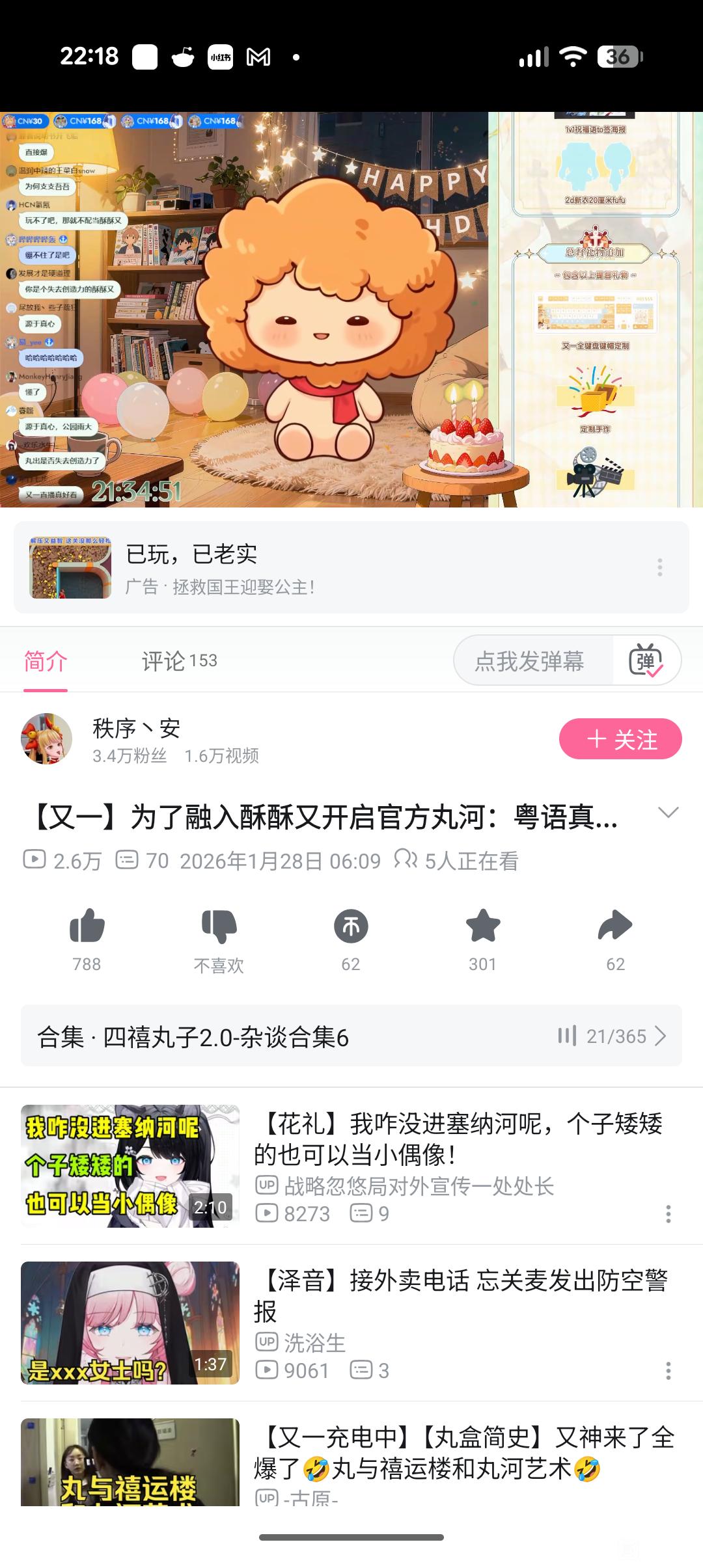
Task: Open overflow menu on the ad card
Action: click(x=659, y=567)
